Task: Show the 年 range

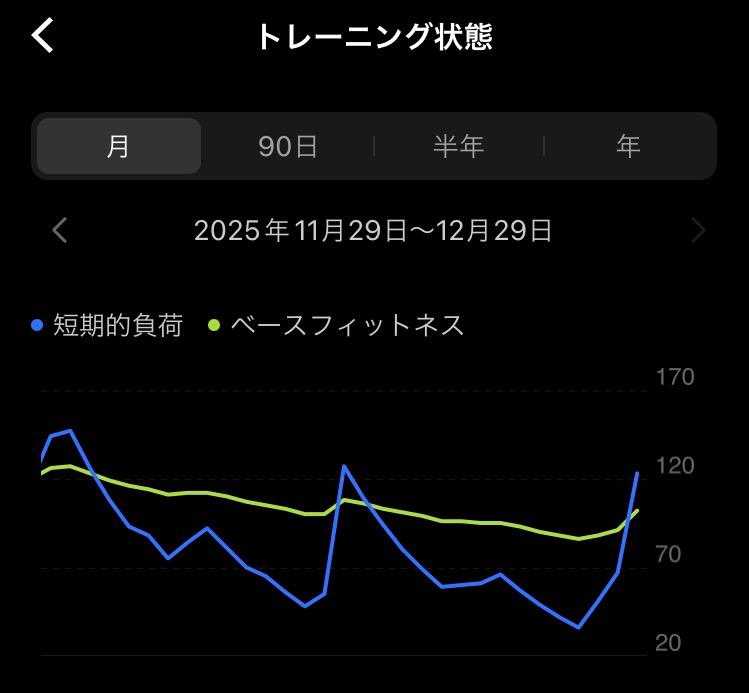Action: pos(628,146)
